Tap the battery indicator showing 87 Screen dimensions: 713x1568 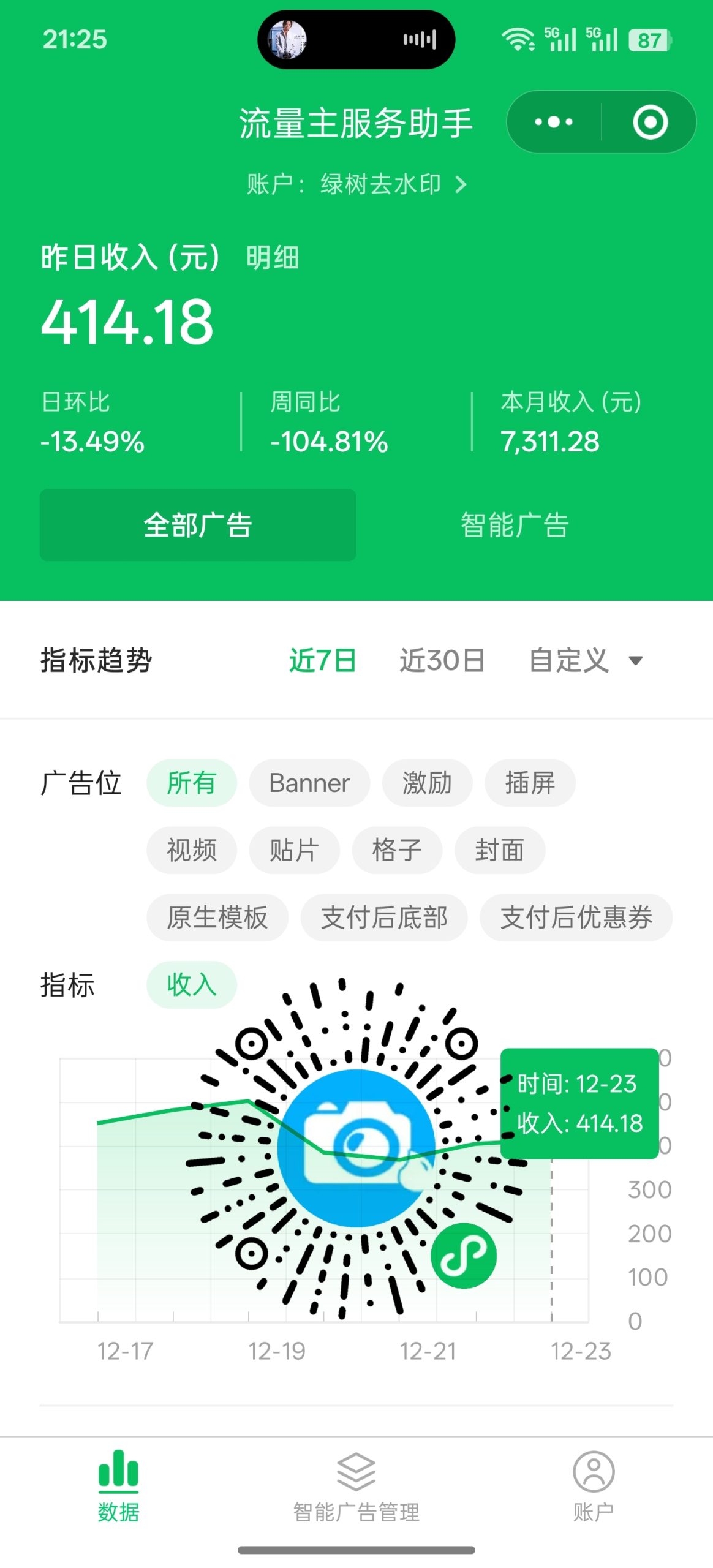(x=651, y=39)
